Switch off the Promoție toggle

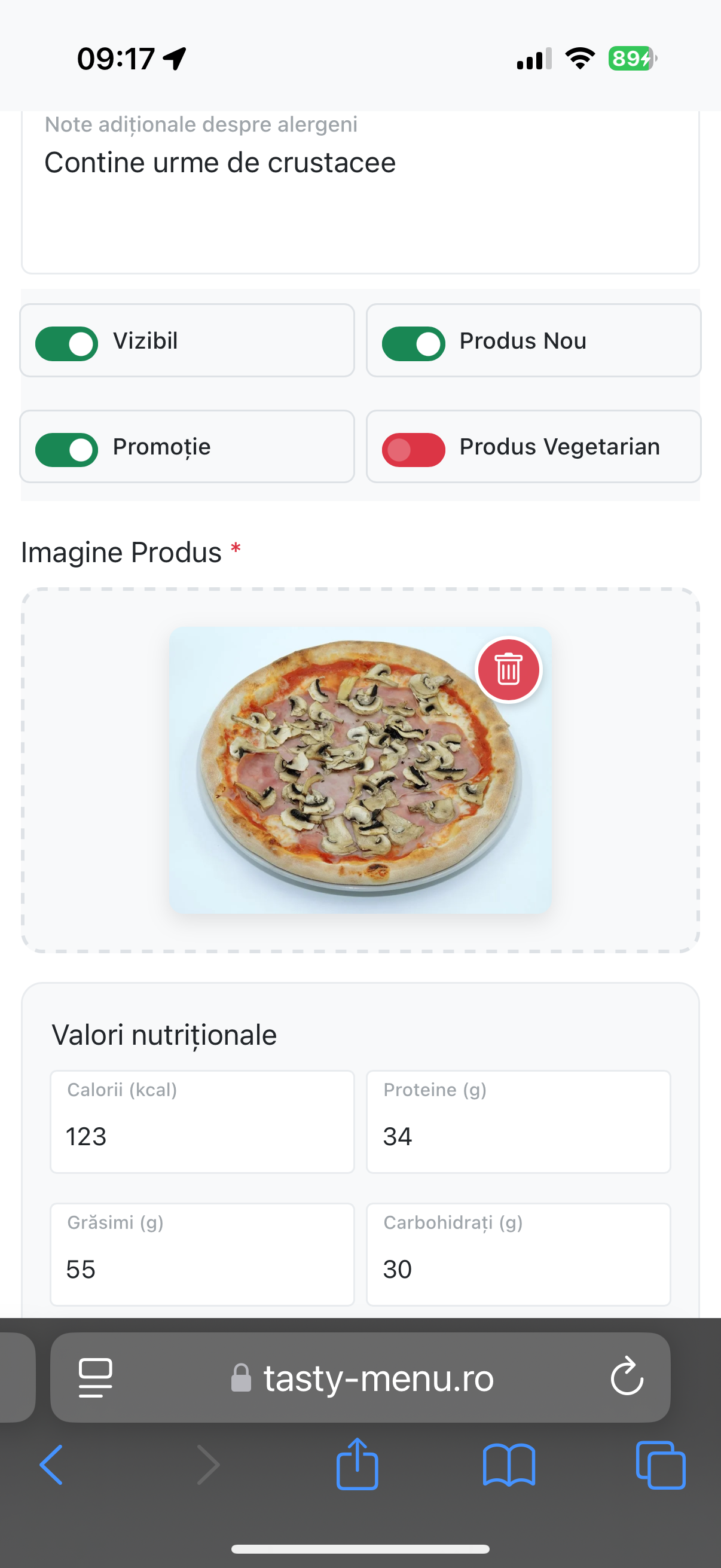point(67,448)
